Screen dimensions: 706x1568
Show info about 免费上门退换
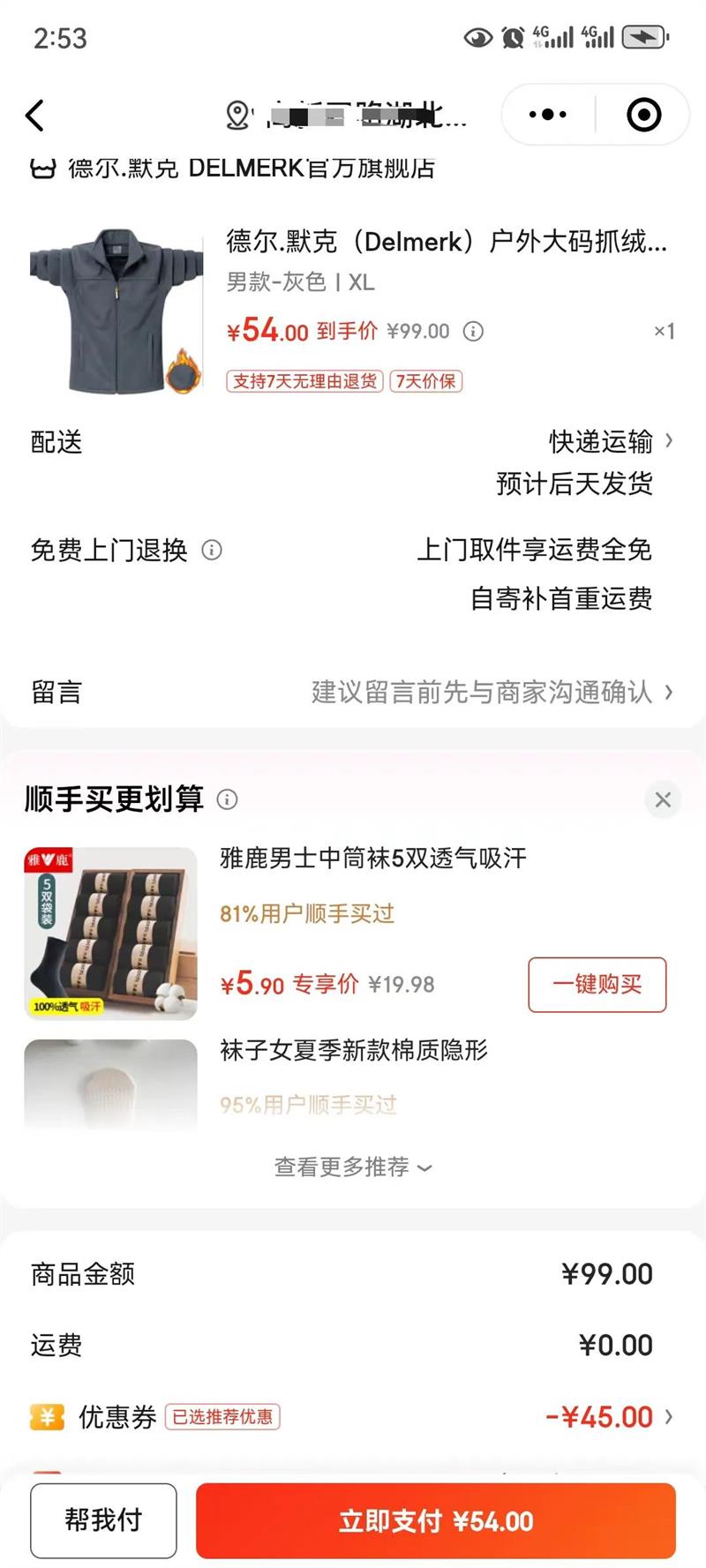click(x=212, y=551)
